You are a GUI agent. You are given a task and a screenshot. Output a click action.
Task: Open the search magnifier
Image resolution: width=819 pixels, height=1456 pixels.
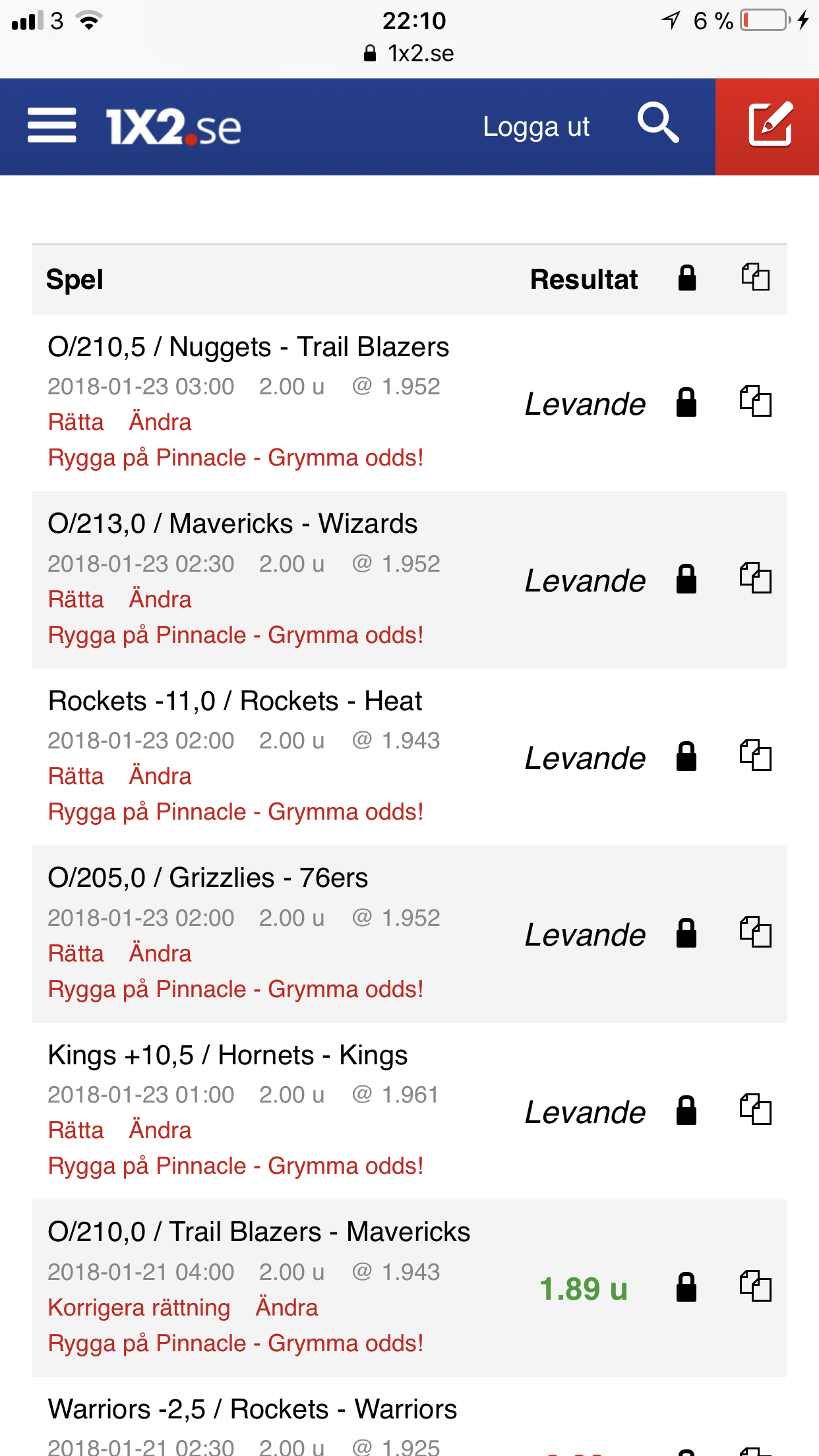(658, 123)
